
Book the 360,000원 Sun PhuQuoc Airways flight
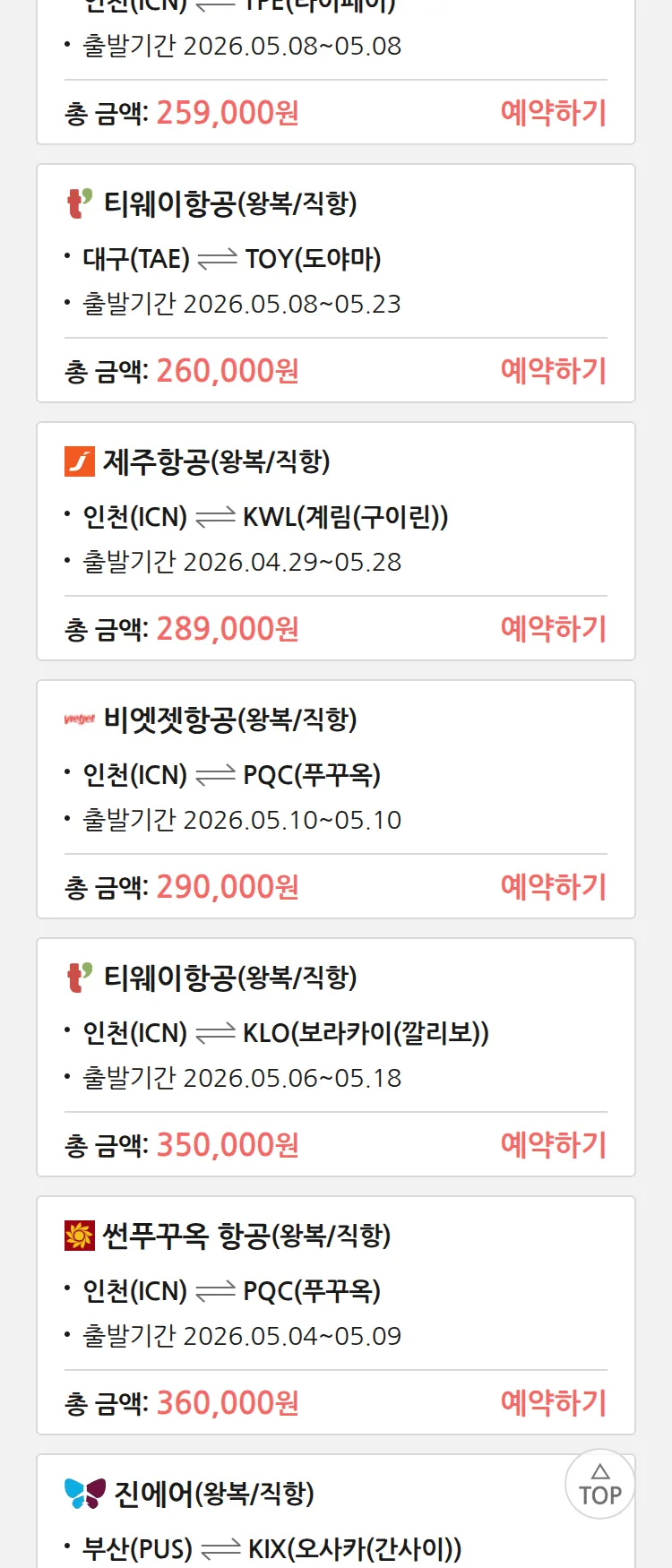[553, 1403]
